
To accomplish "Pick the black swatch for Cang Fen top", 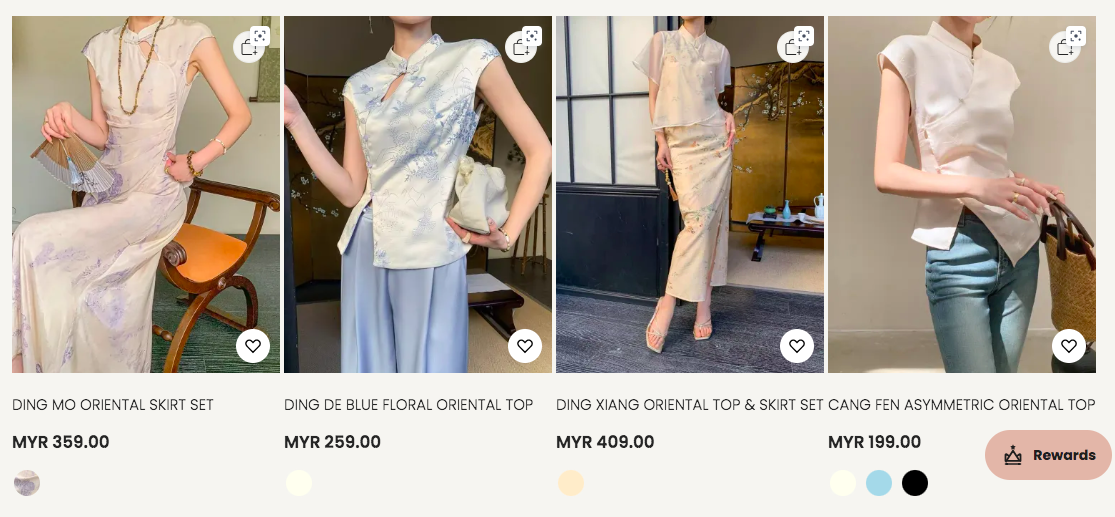I will point(915,483).
